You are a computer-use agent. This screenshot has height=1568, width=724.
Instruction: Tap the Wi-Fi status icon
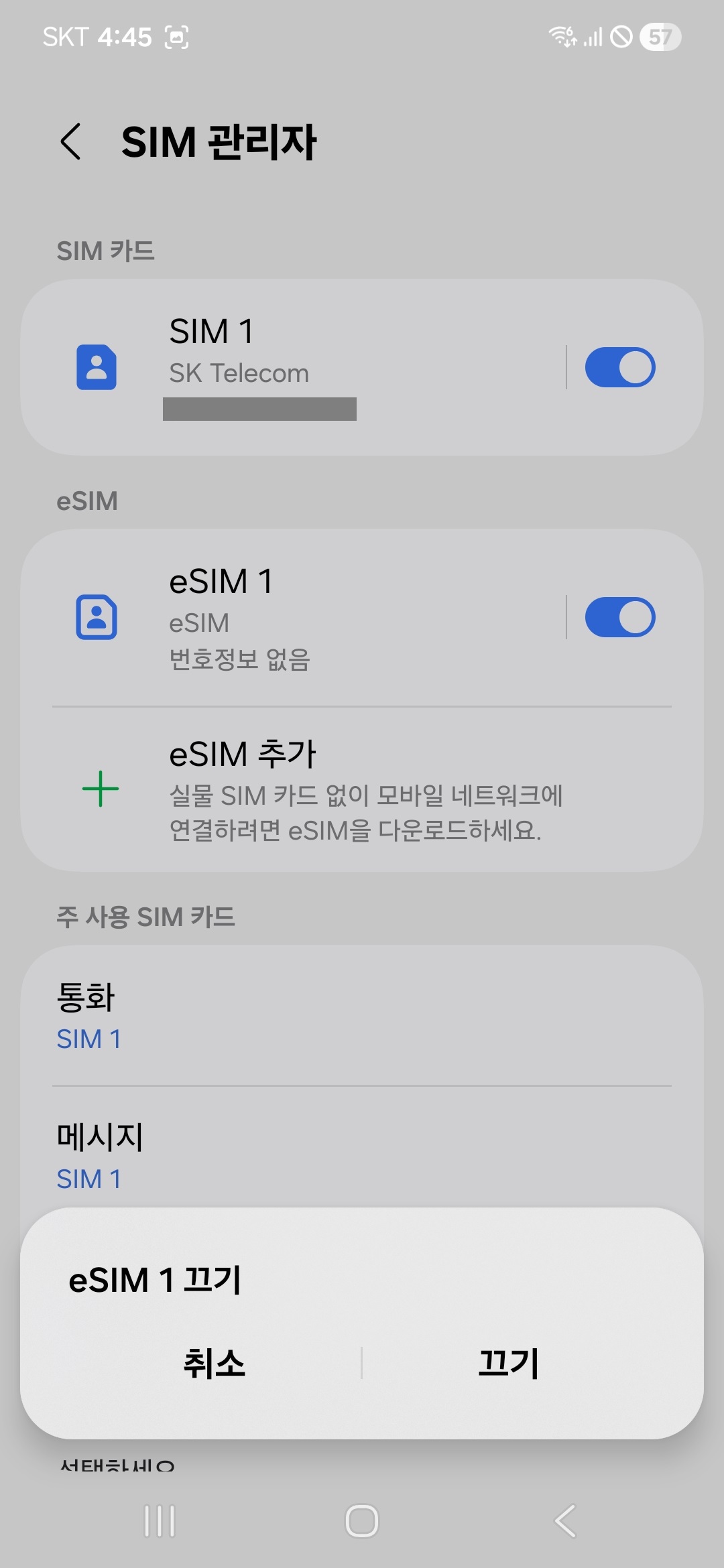click(x=562, y=37)
